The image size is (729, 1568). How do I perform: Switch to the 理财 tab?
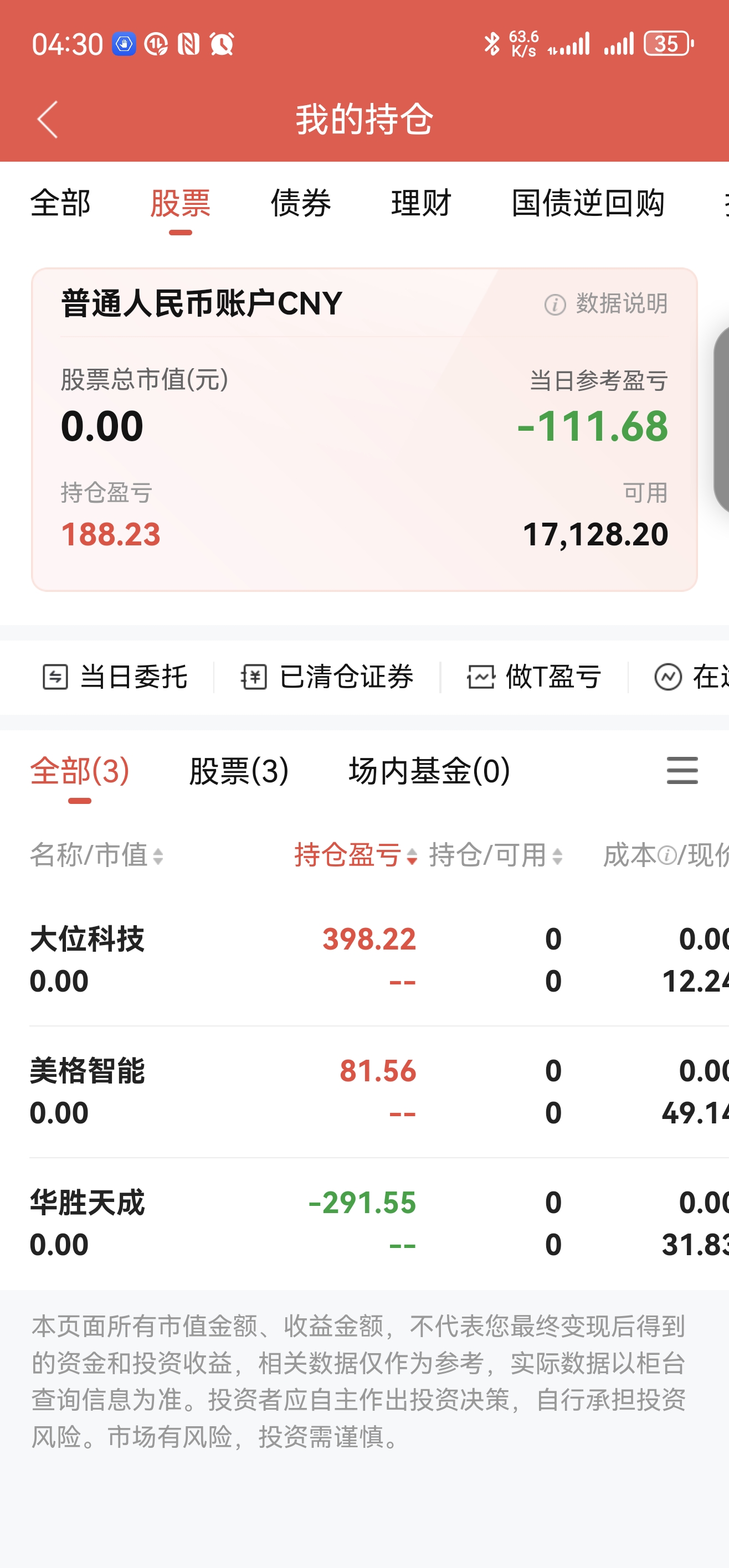(421, 203)
